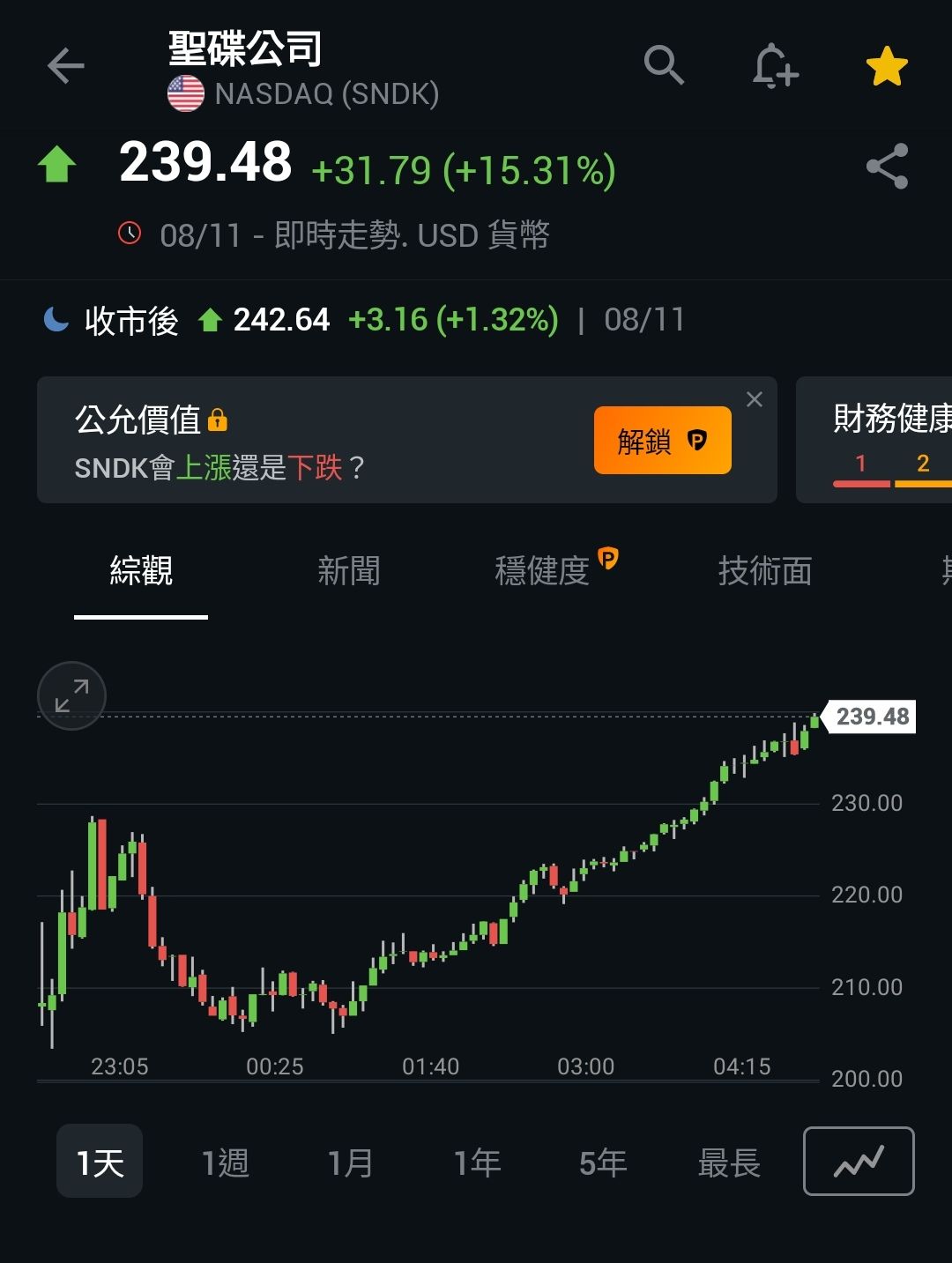Change chart type with the line icon
The width and height of the screenshot is (952, 1263).
pyautogui.click(x=859, y=1162)
